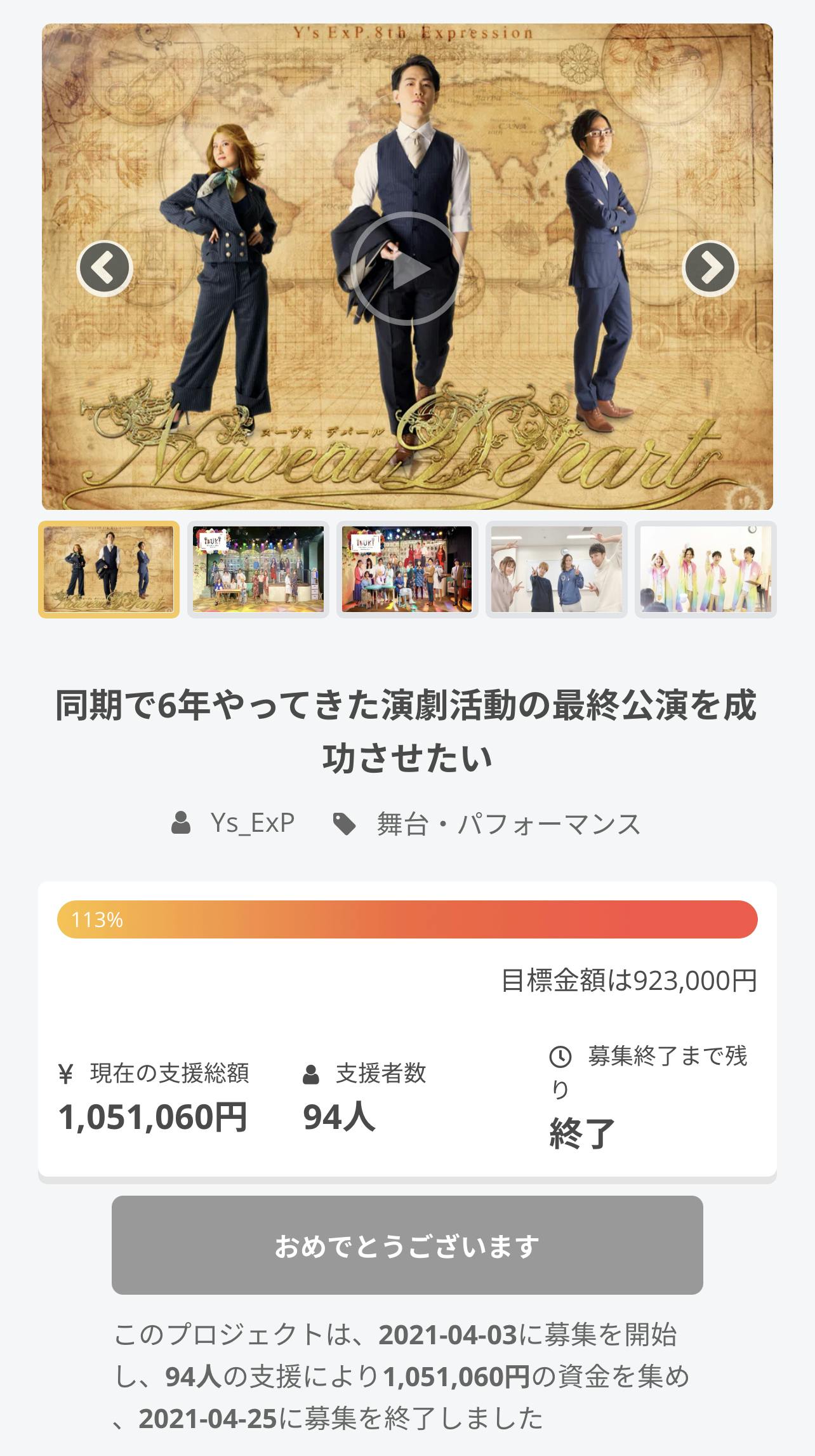Open the 舞台・パフォーマンス category
This screenshot has width=815, height=1456.
coord(508,824)
